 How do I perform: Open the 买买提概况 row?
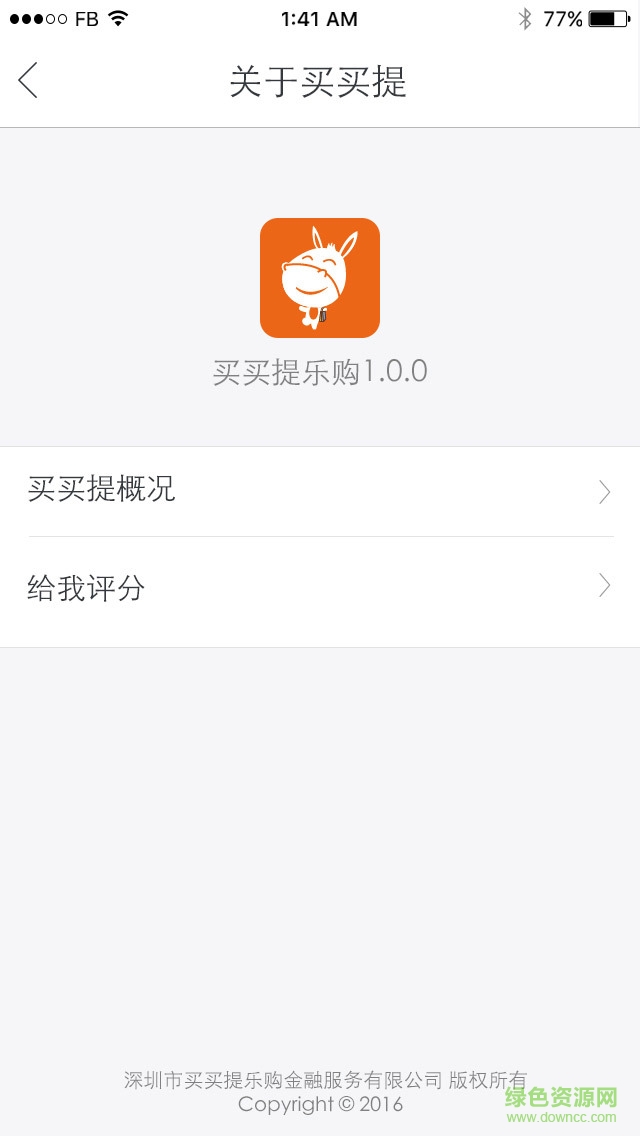(320, 490)
